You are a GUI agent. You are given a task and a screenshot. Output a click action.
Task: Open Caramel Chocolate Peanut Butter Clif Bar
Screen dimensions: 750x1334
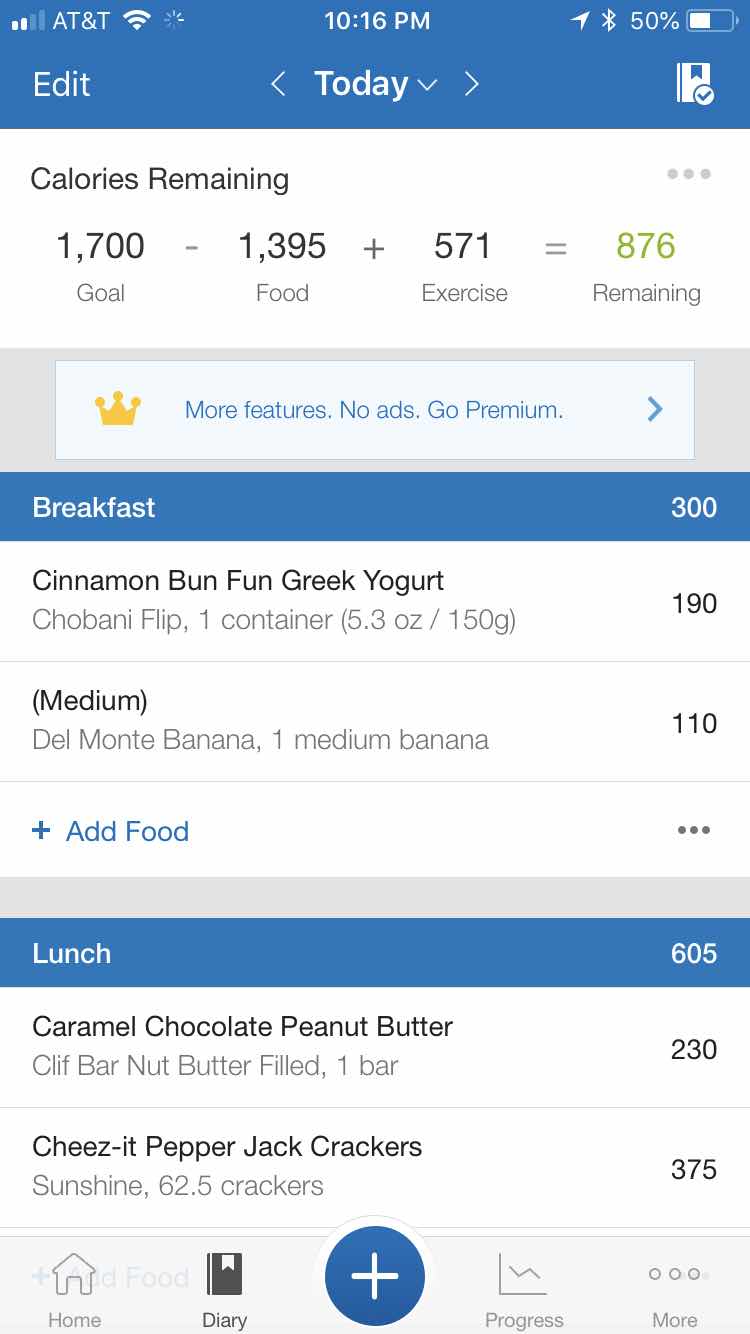375,1048
